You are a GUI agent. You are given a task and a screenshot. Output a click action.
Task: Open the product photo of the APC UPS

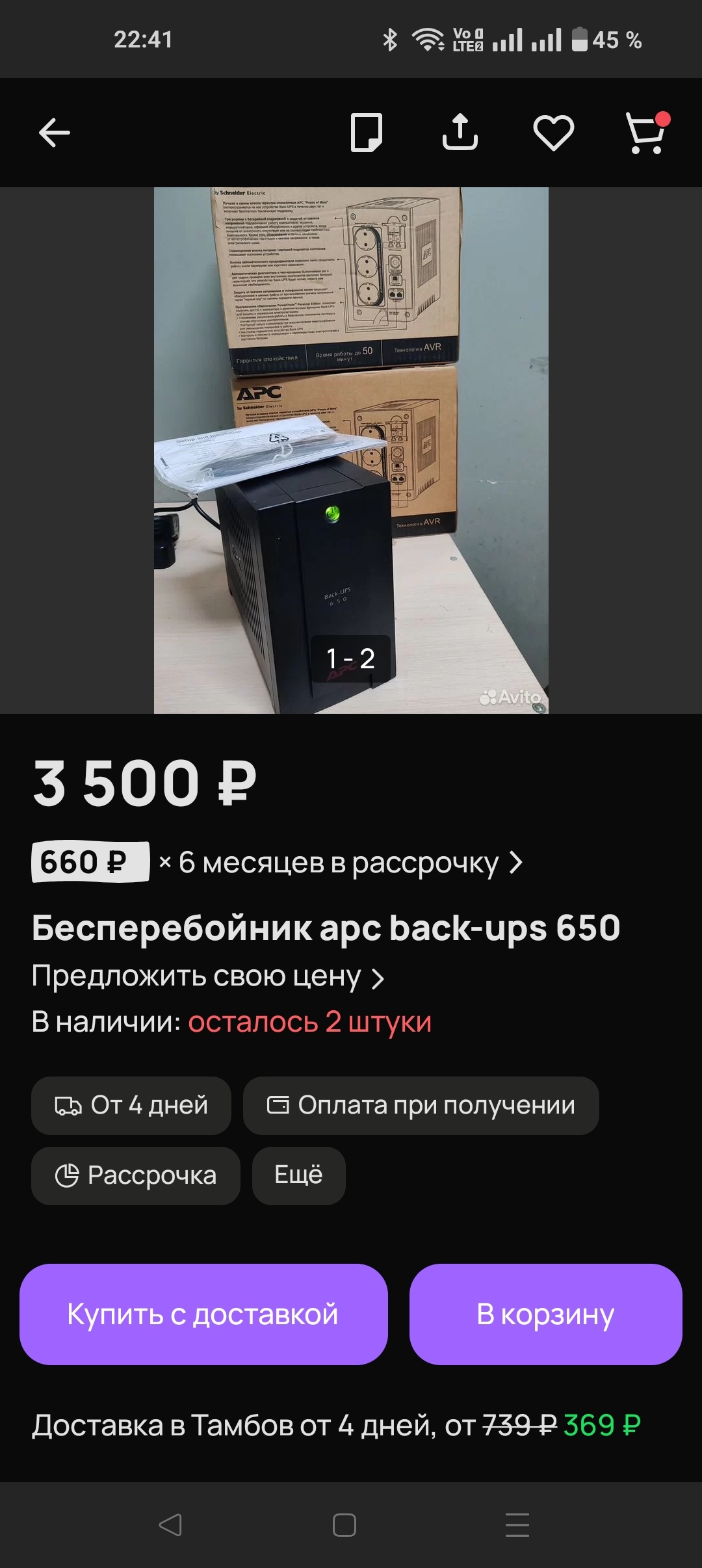pyautogui.click(x=351, y=450)
